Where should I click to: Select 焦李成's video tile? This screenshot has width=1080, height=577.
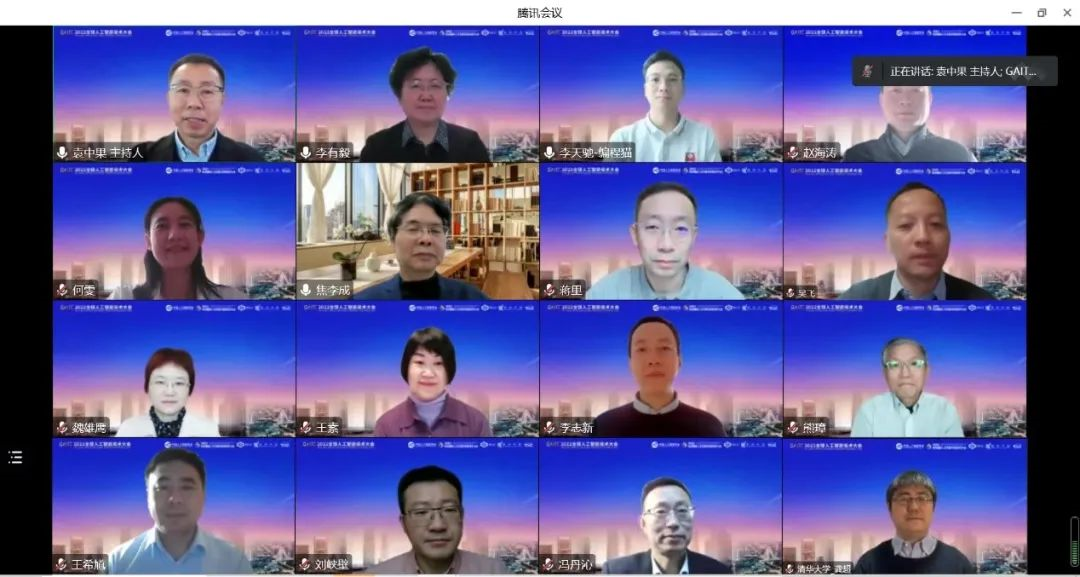[417, 232]
